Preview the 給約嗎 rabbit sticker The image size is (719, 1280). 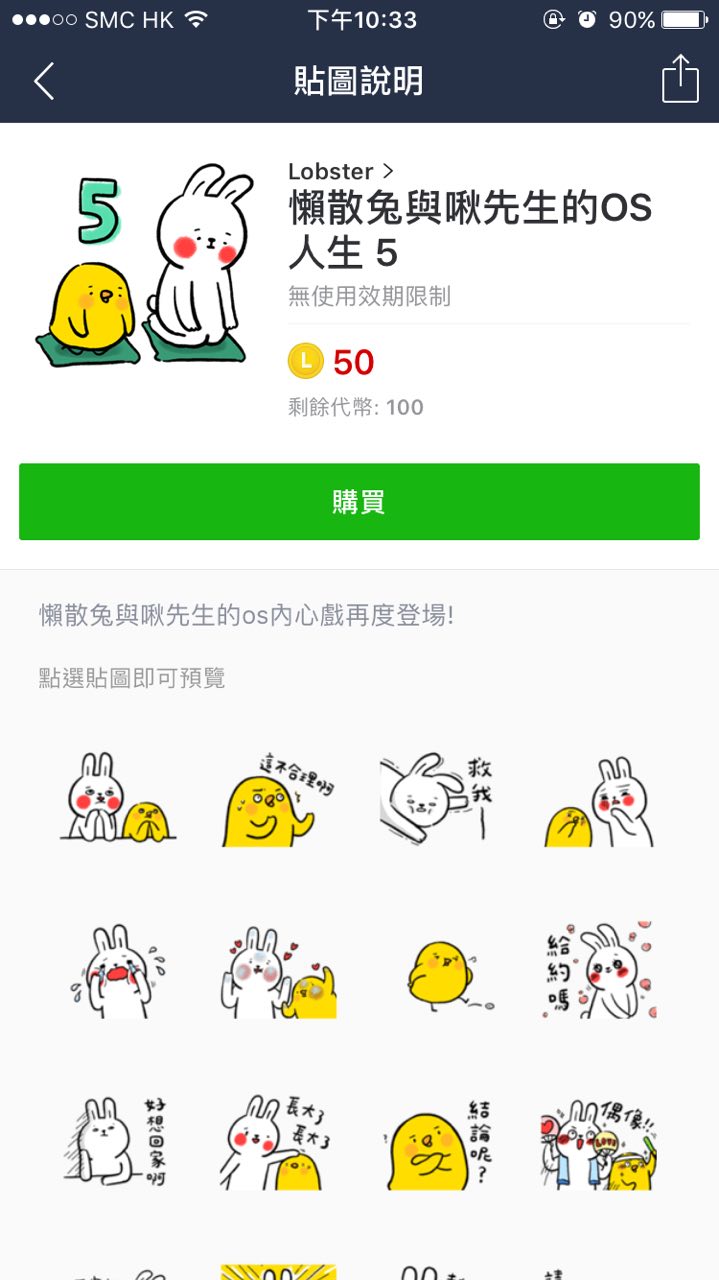(x=598, y=972)
